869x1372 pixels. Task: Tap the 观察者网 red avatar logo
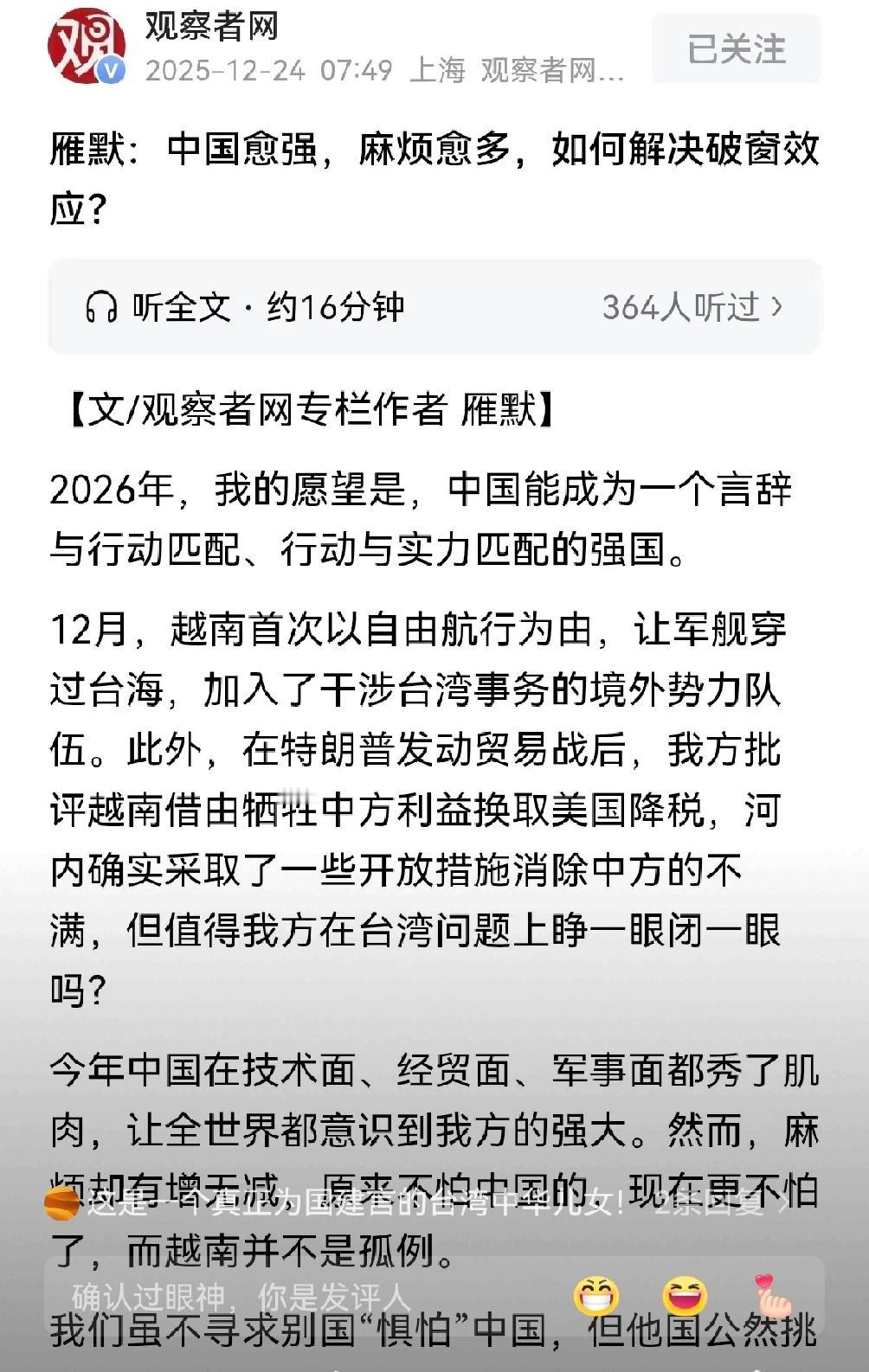coord(87,48)
